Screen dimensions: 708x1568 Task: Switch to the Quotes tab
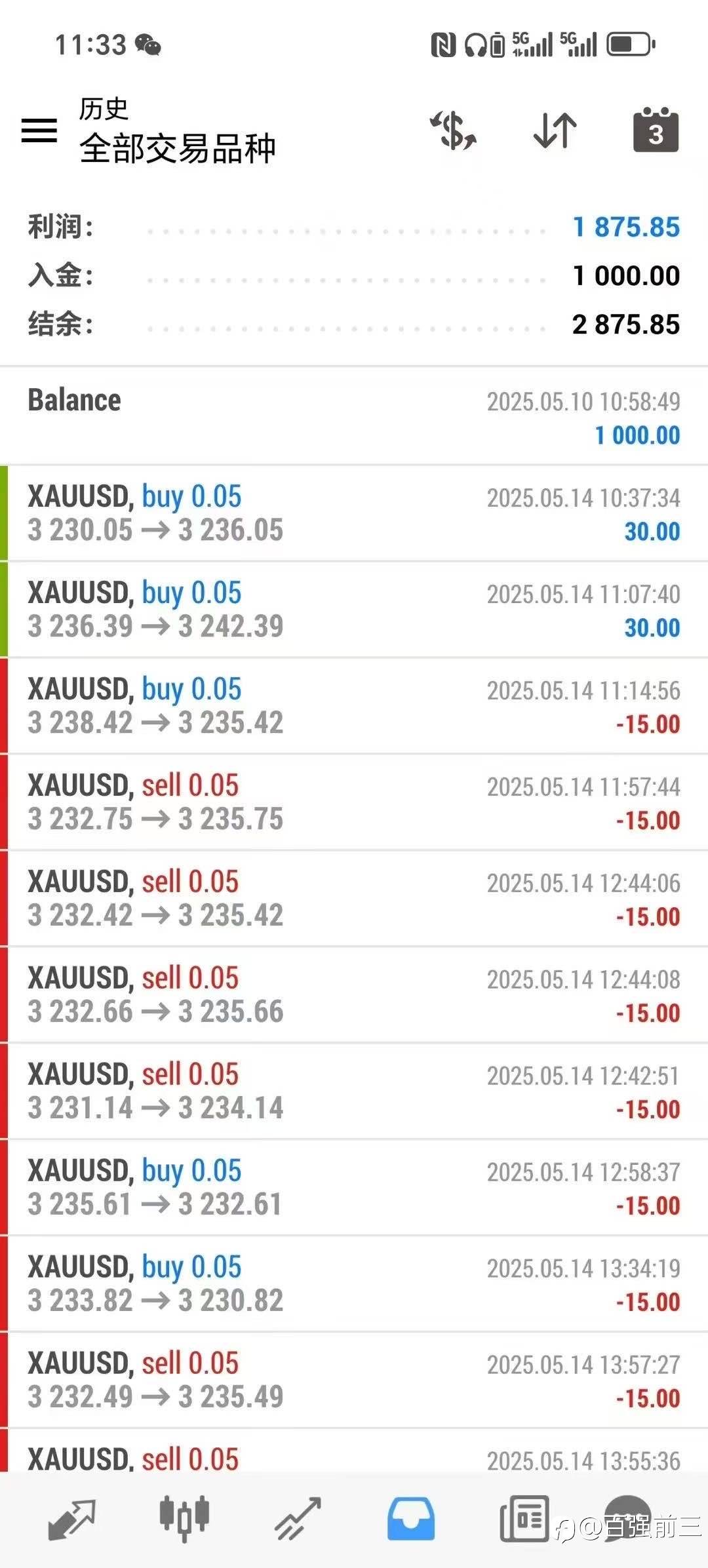(72, 1520)
